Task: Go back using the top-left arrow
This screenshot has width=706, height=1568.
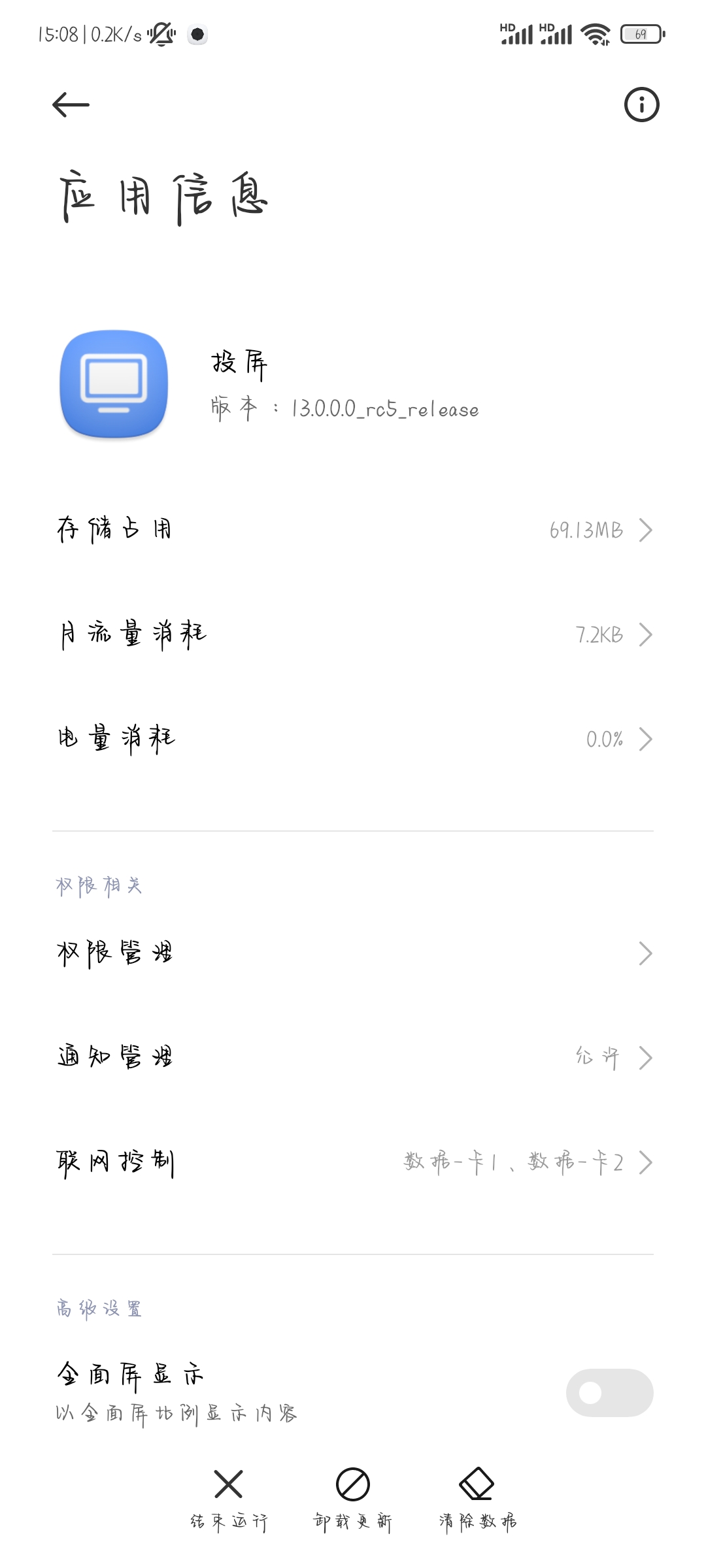Action: [x=71, y=105]
